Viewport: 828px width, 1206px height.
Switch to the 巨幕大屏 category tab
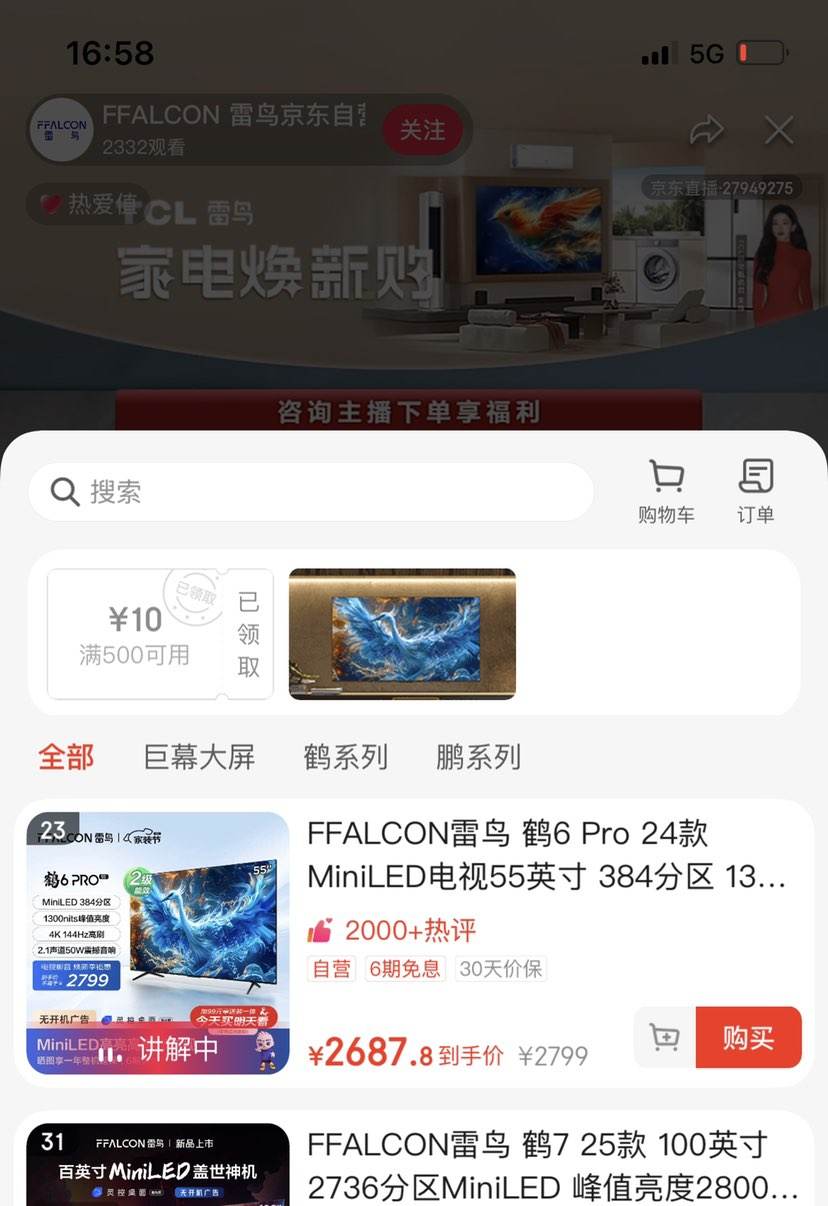[x=198, y=757]
